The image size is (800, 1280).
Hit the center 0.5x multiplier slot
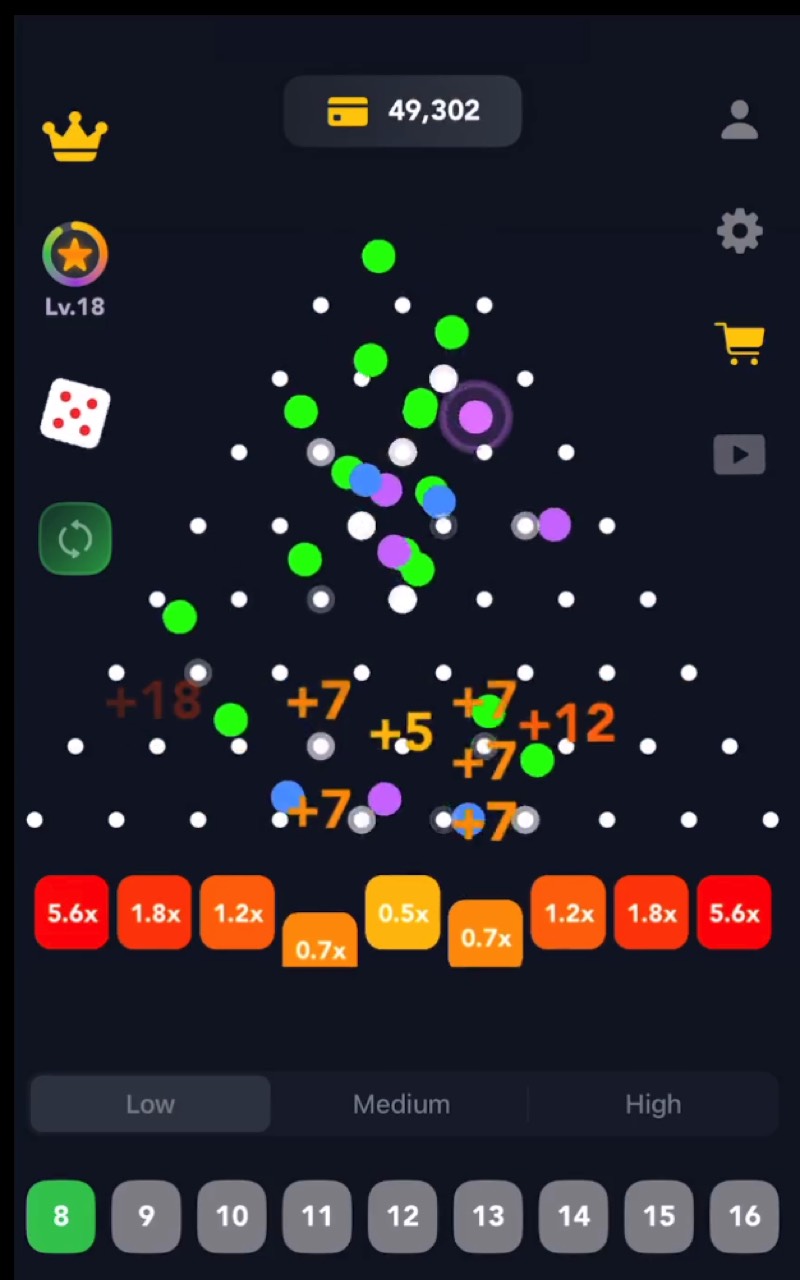coord(402,913)
